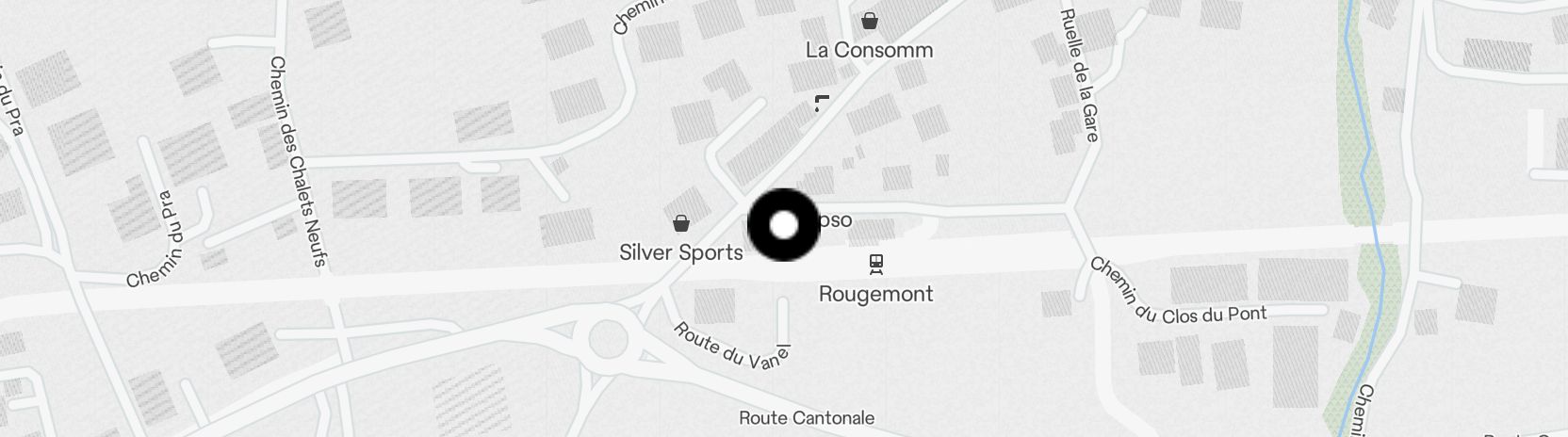
Task: Tap the black location marker pin
Action: tap(784, 225)
